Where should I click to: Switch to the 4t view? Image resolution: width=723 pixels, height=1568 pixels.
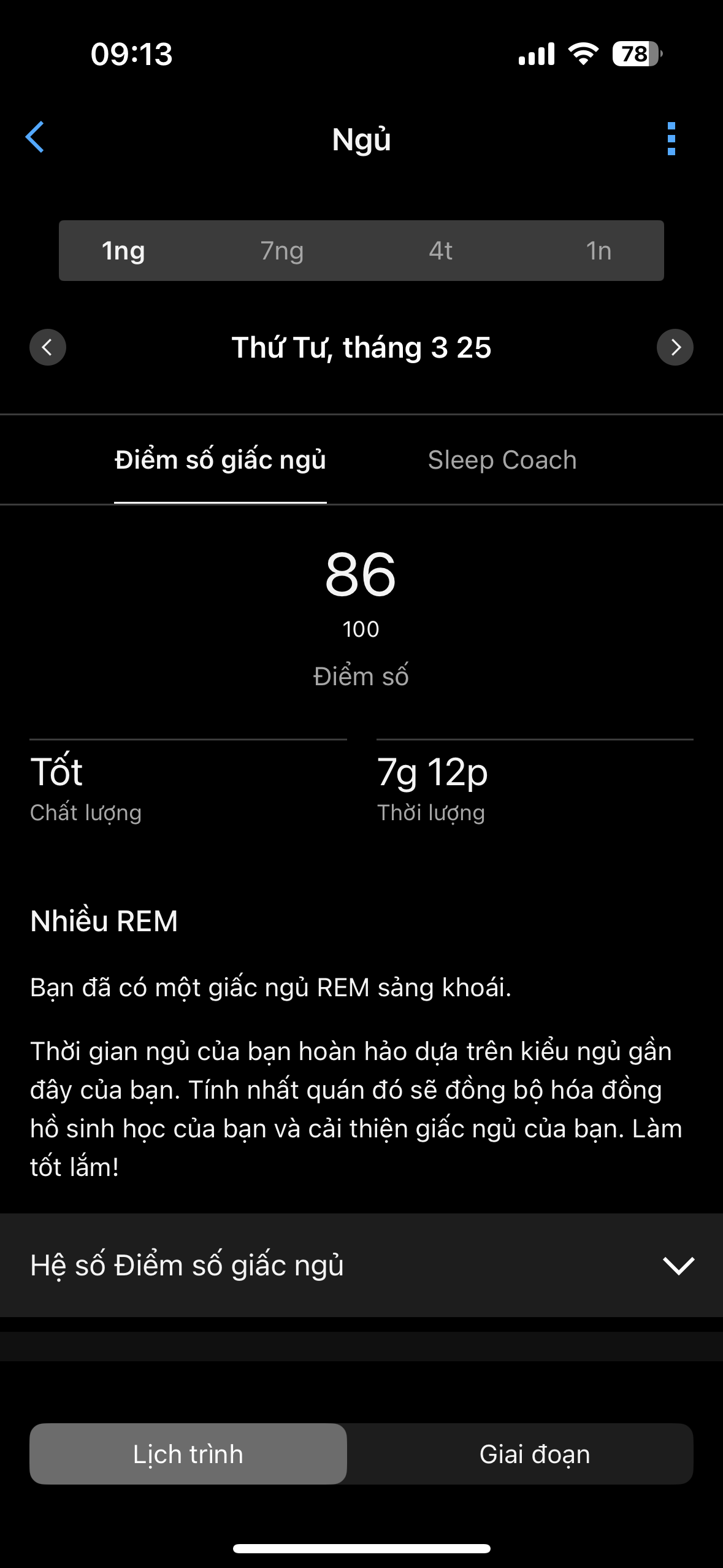(441, 250)
